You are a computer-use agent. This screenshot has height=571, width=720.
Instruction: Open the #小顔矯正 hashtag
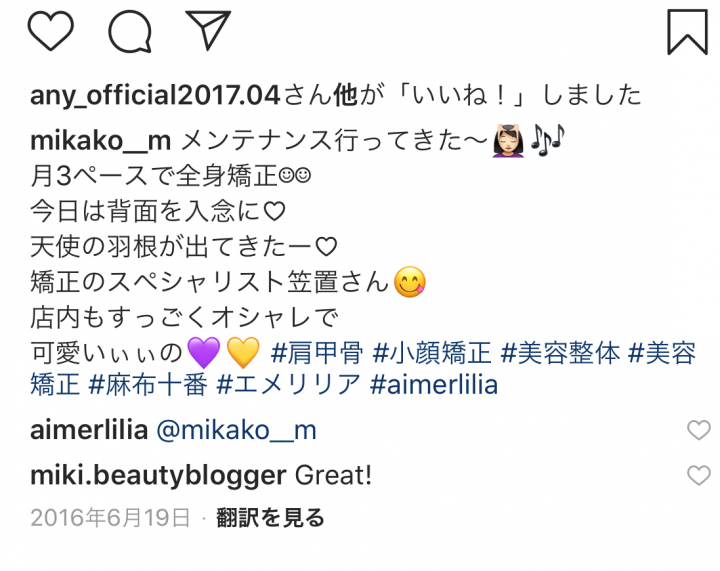[x=432, y=353]
